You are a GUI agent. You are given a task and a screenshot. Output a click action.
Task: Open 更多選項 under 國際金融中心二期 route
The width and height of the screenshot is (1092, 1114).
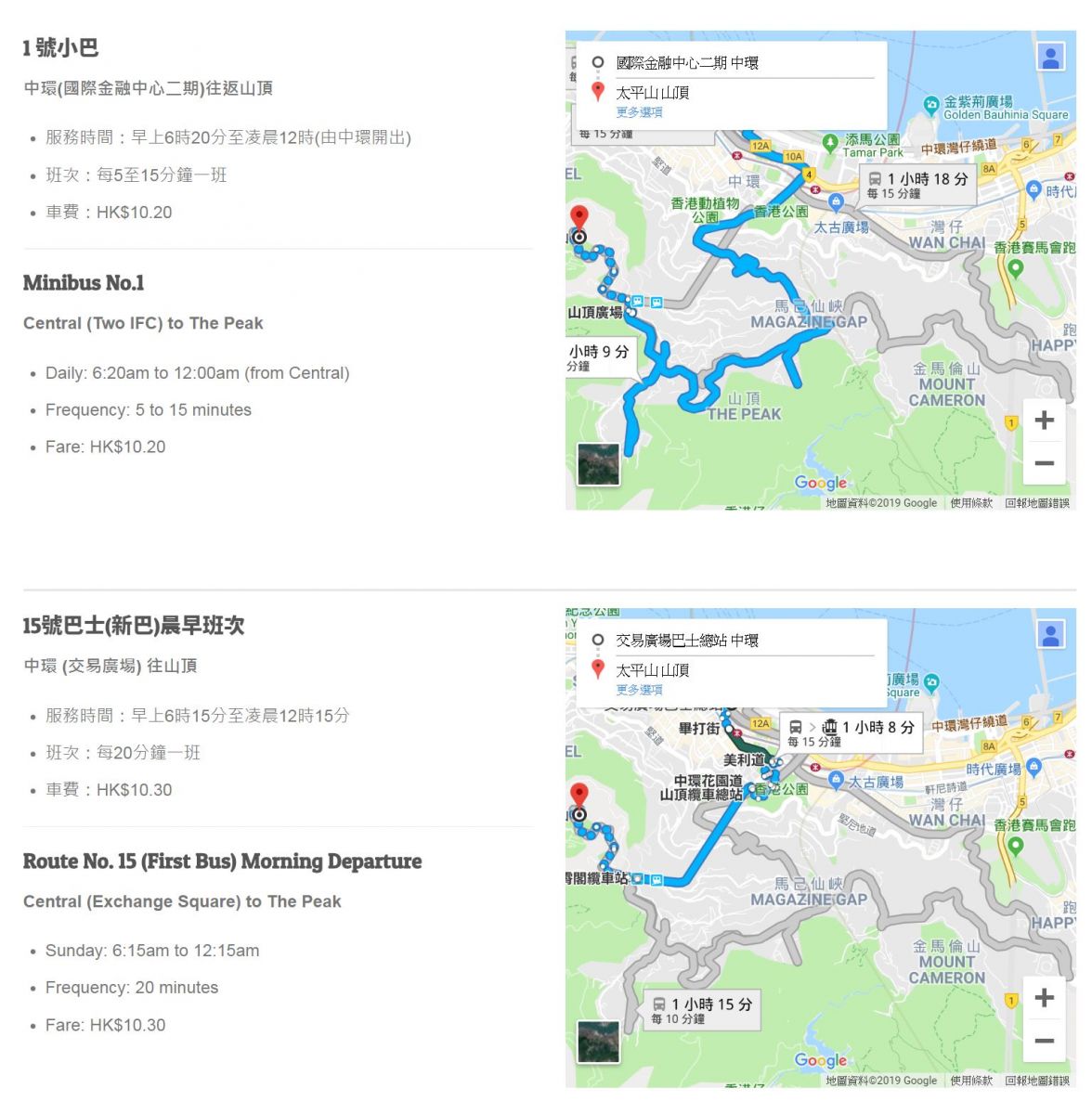[639, 112]
